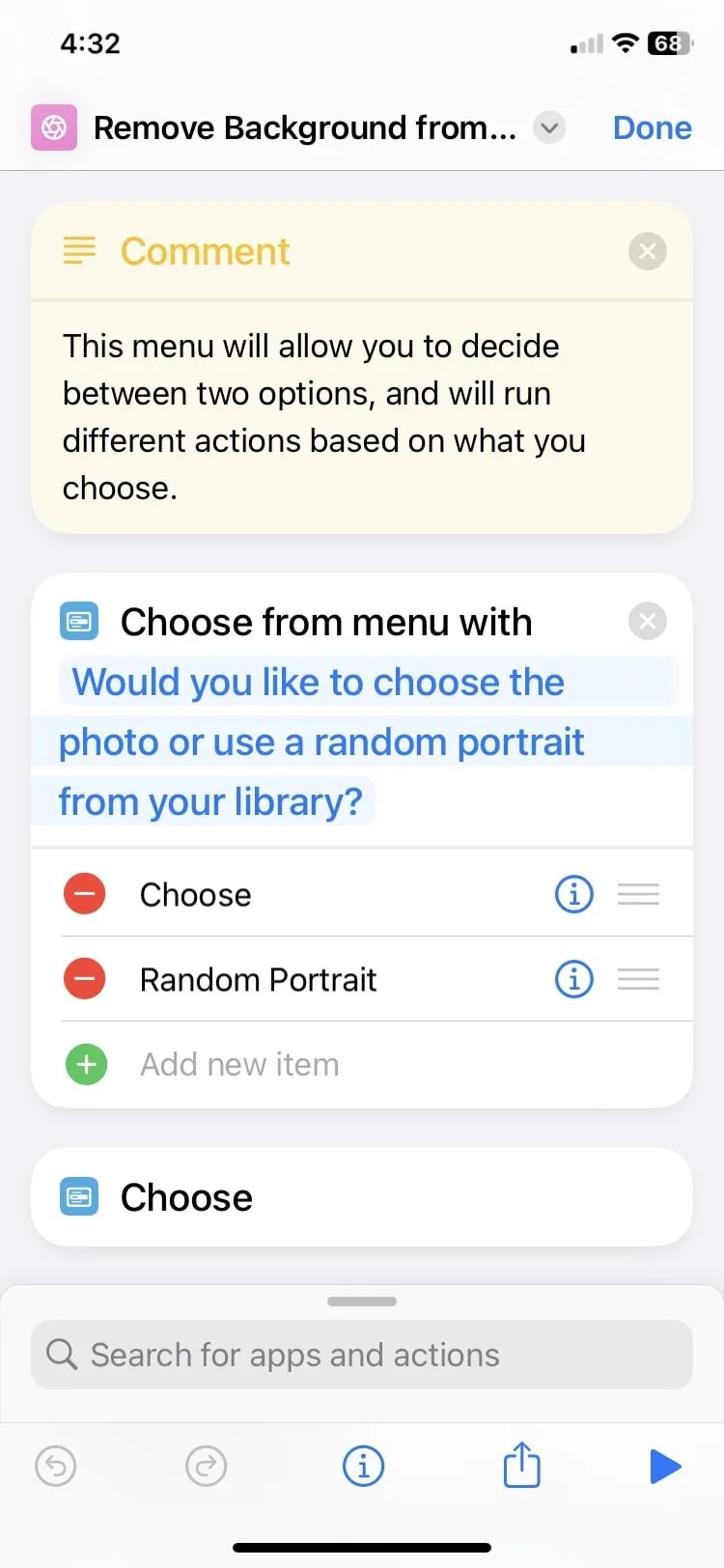
Task: Expand the shortcut title dropdown chevron
Action: point(548,127)
